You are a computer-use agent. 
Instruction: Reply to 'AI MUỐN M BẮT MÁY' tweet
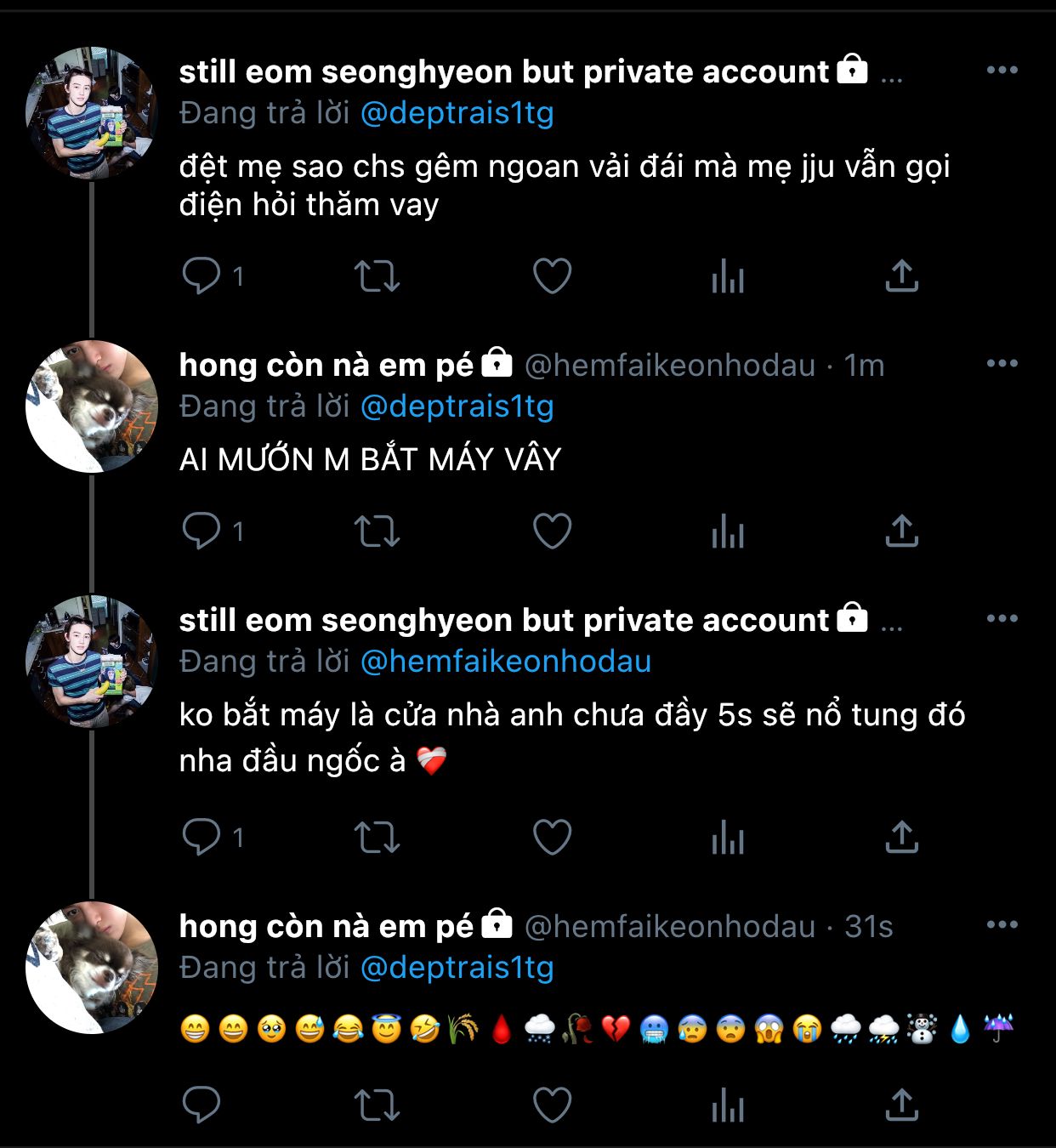pyautogui.click(x=202, y=531)
